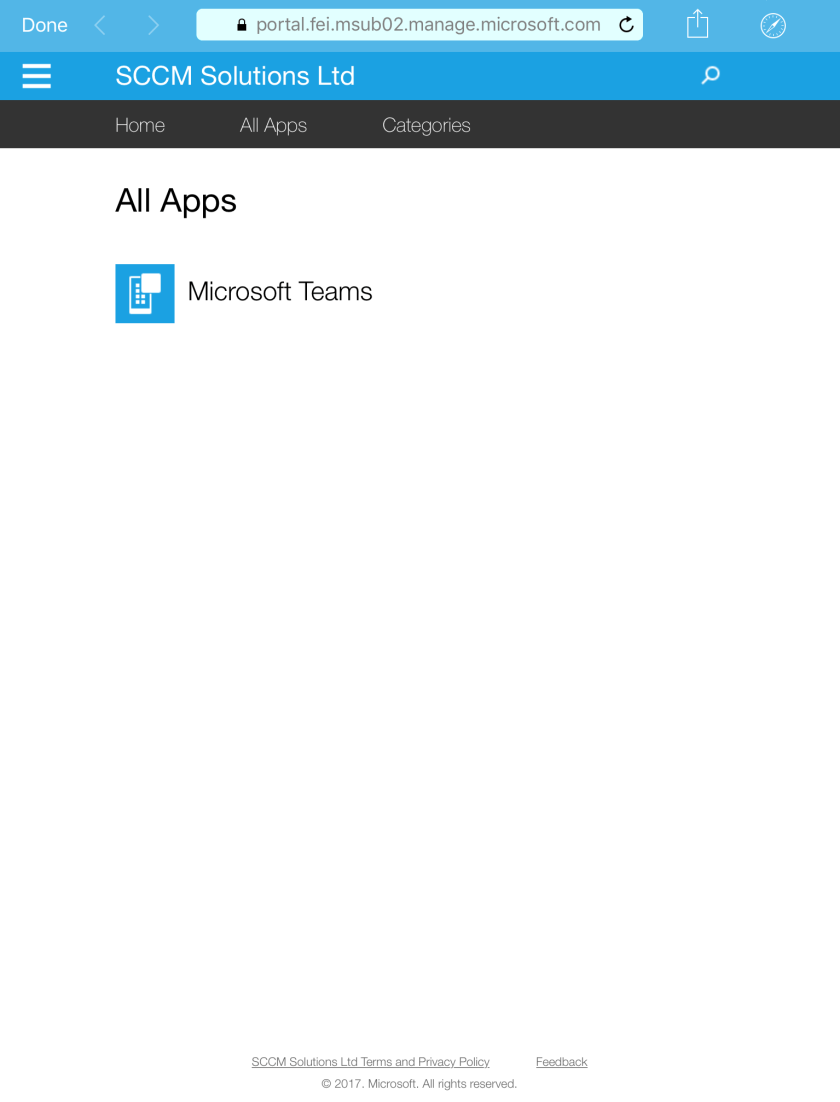
Task: Tap Done to close the browser view
Action: coord(45,25)
